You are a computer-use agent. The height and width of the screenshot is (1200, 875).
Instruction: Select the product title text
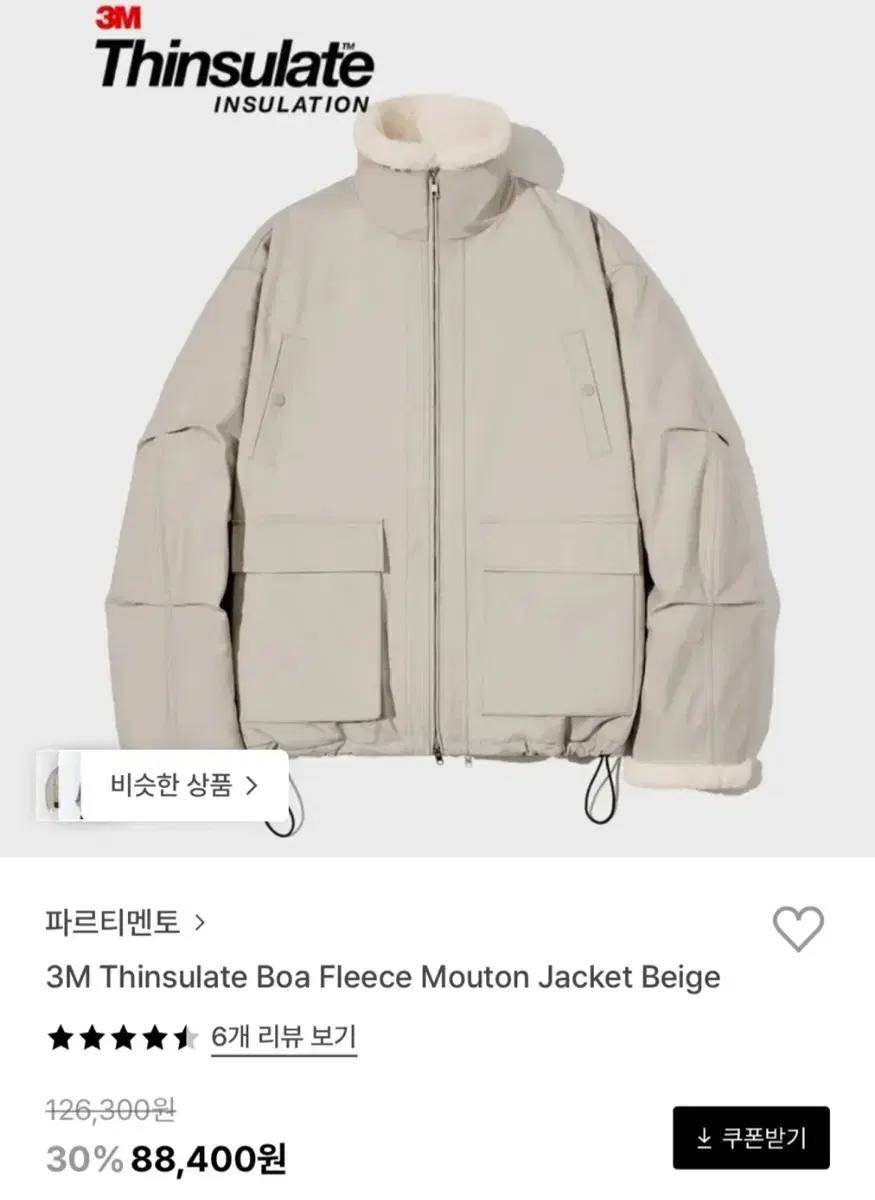pos(383,978)
